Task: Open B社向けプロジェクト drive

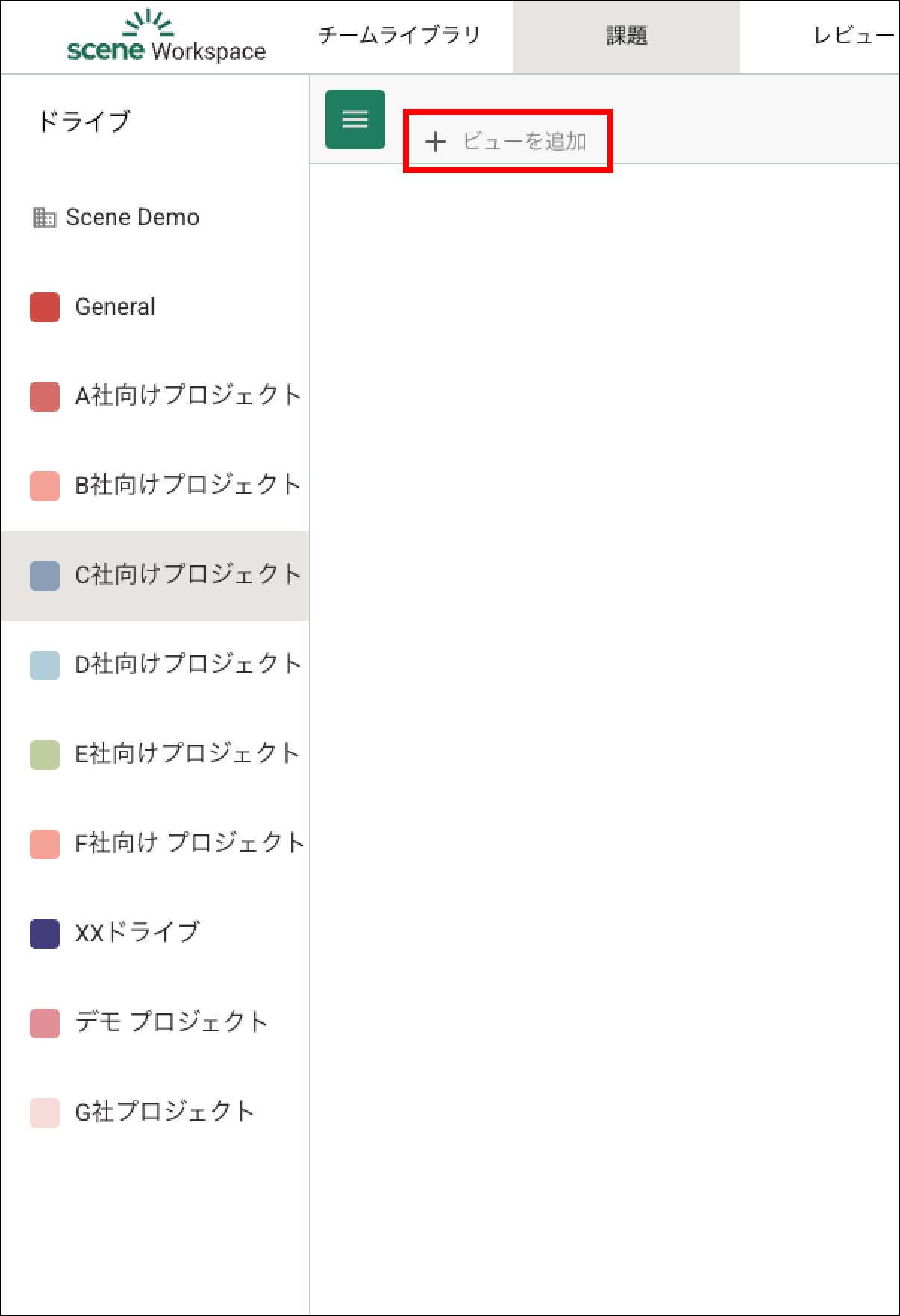Action: pos(187,485)
